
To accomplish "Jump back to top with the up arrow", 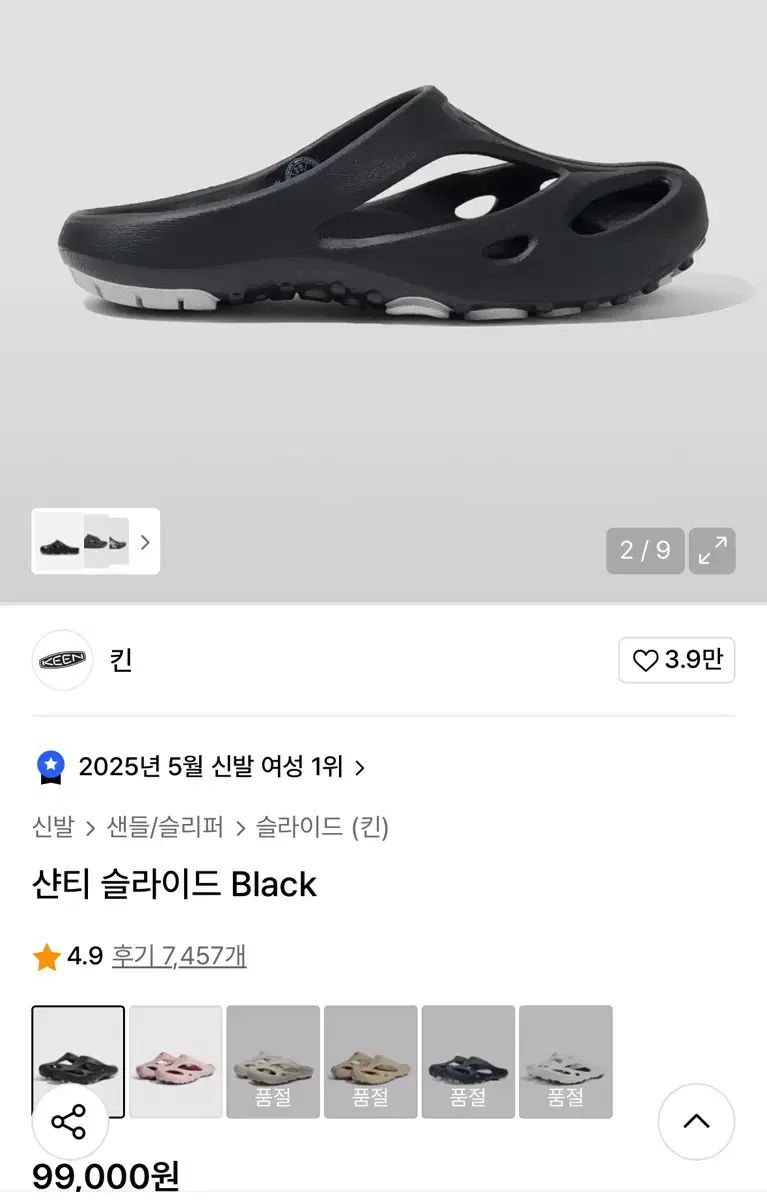I will tap(696, 1122).
